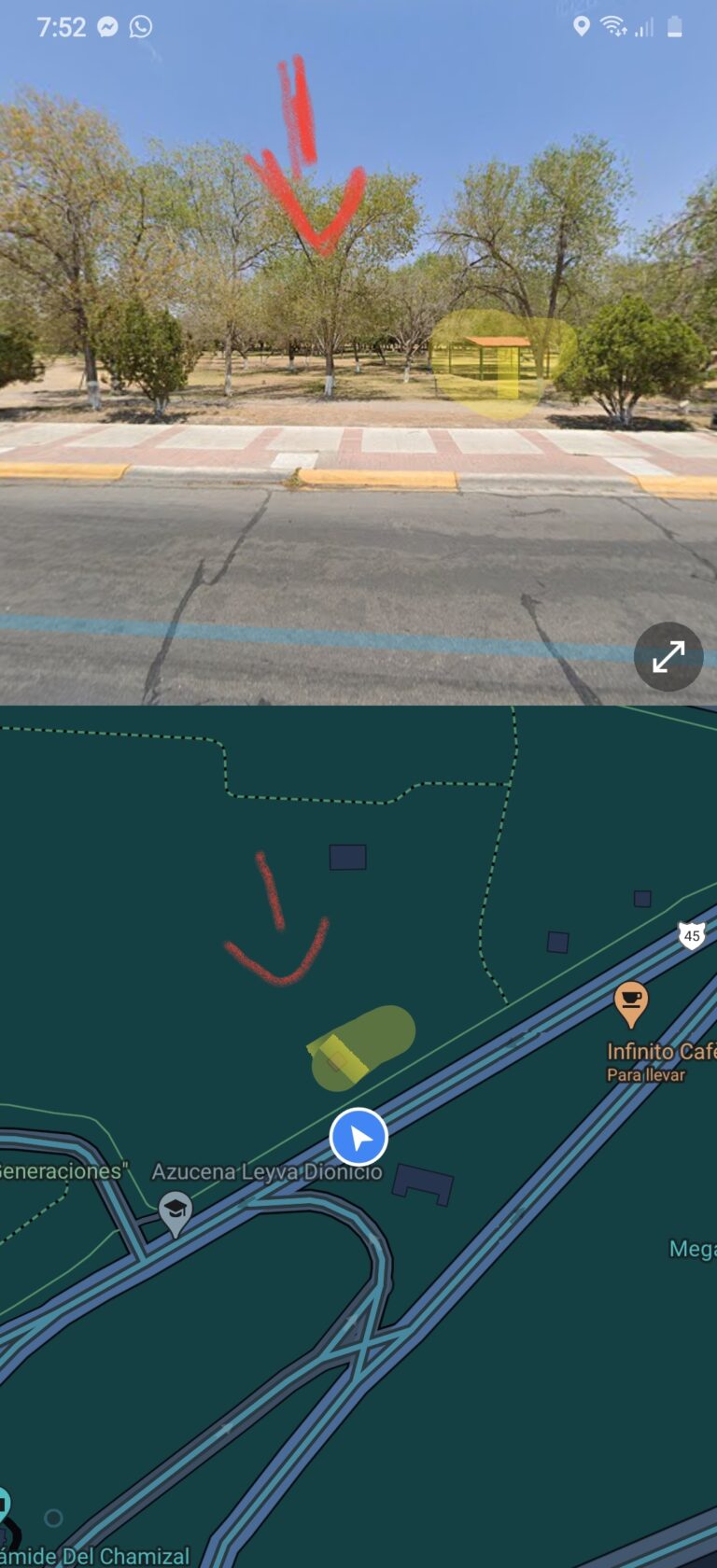The width and height of the screenshot is (717, 1568).
Task: Click the highway 45 route shield
Action: (x=690, y=937)
